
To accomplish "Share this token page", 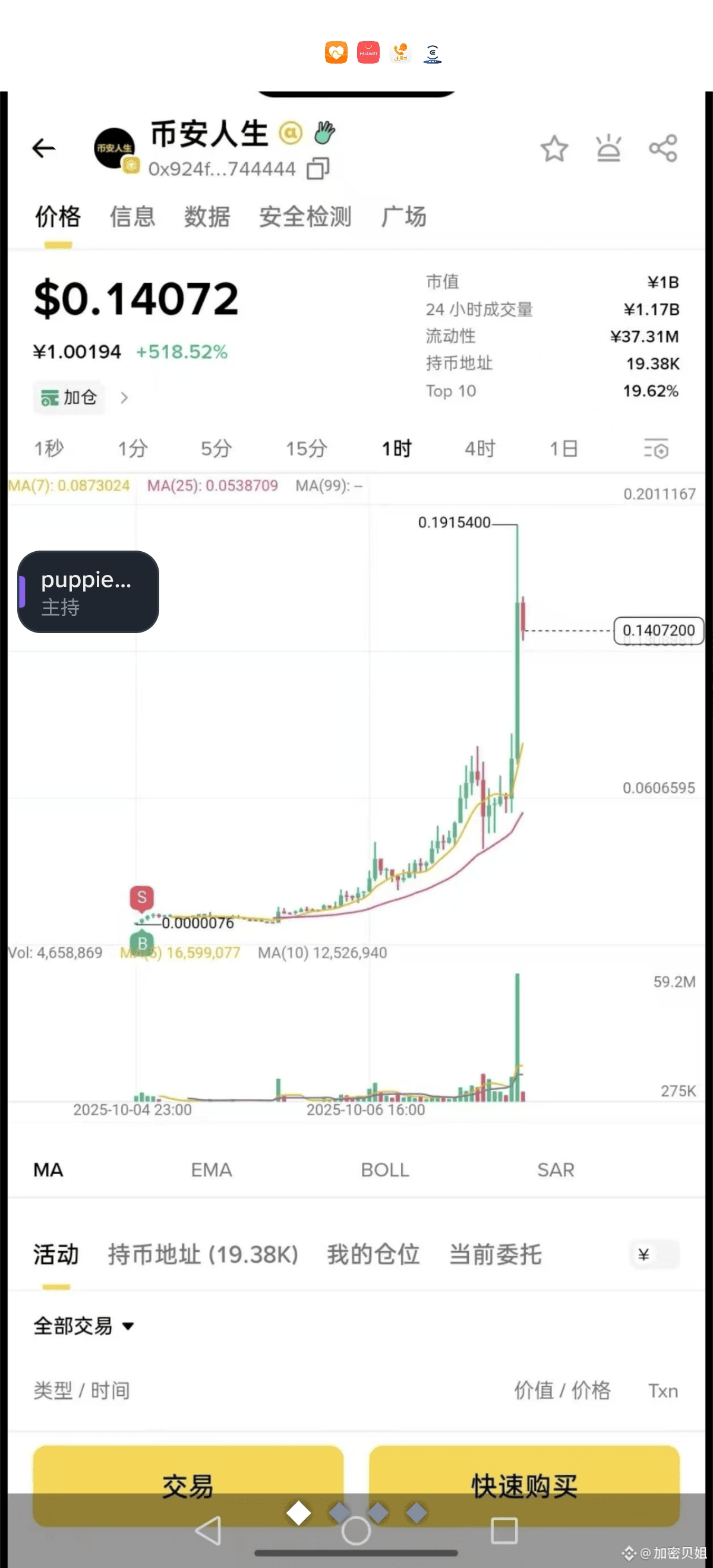I will coord(663,148).
